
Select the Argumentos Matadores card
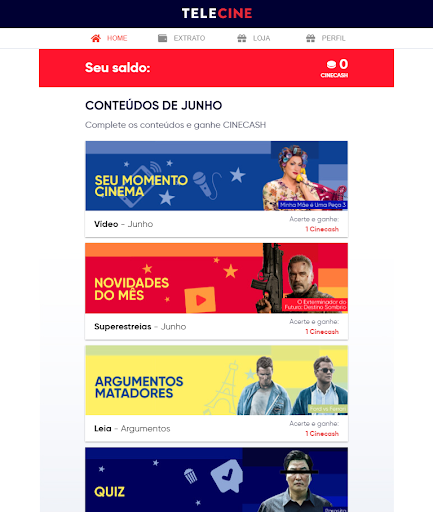tap(216, 393)
